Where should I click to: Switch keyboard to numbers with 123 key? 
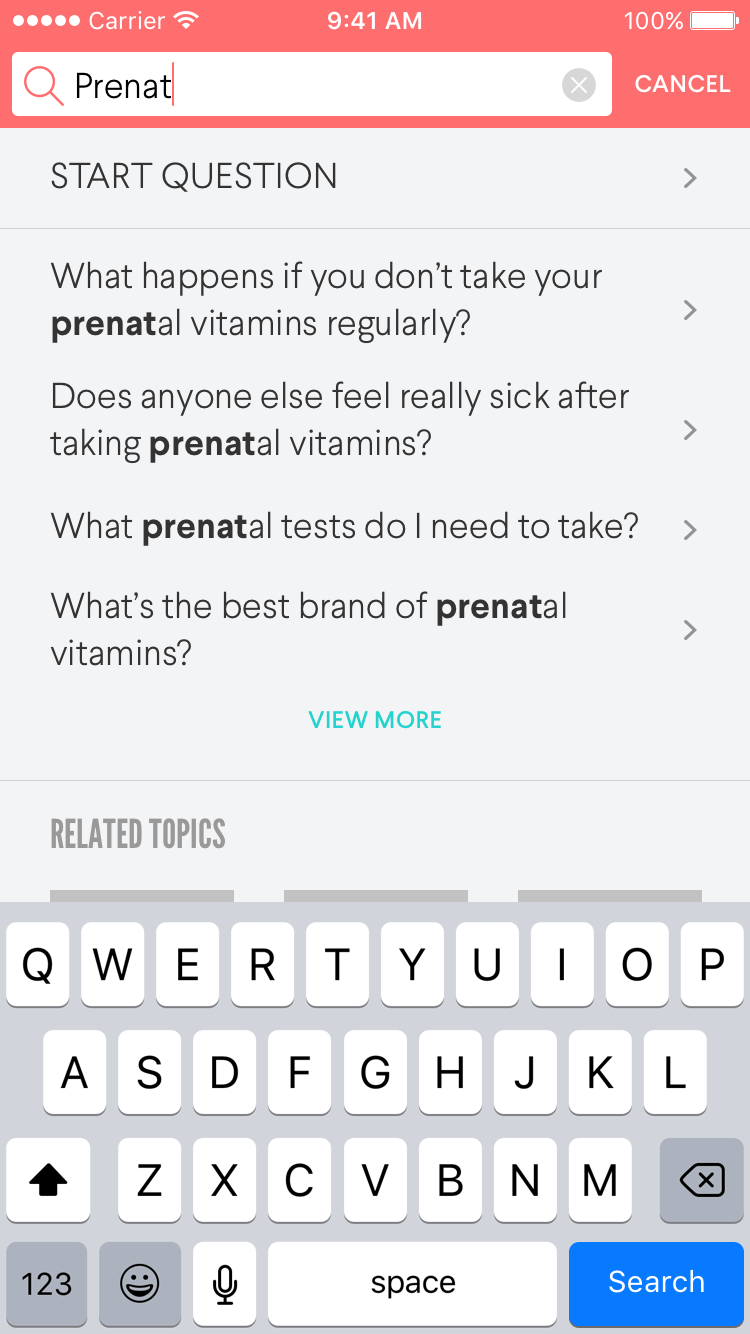tap(47, 1283)
